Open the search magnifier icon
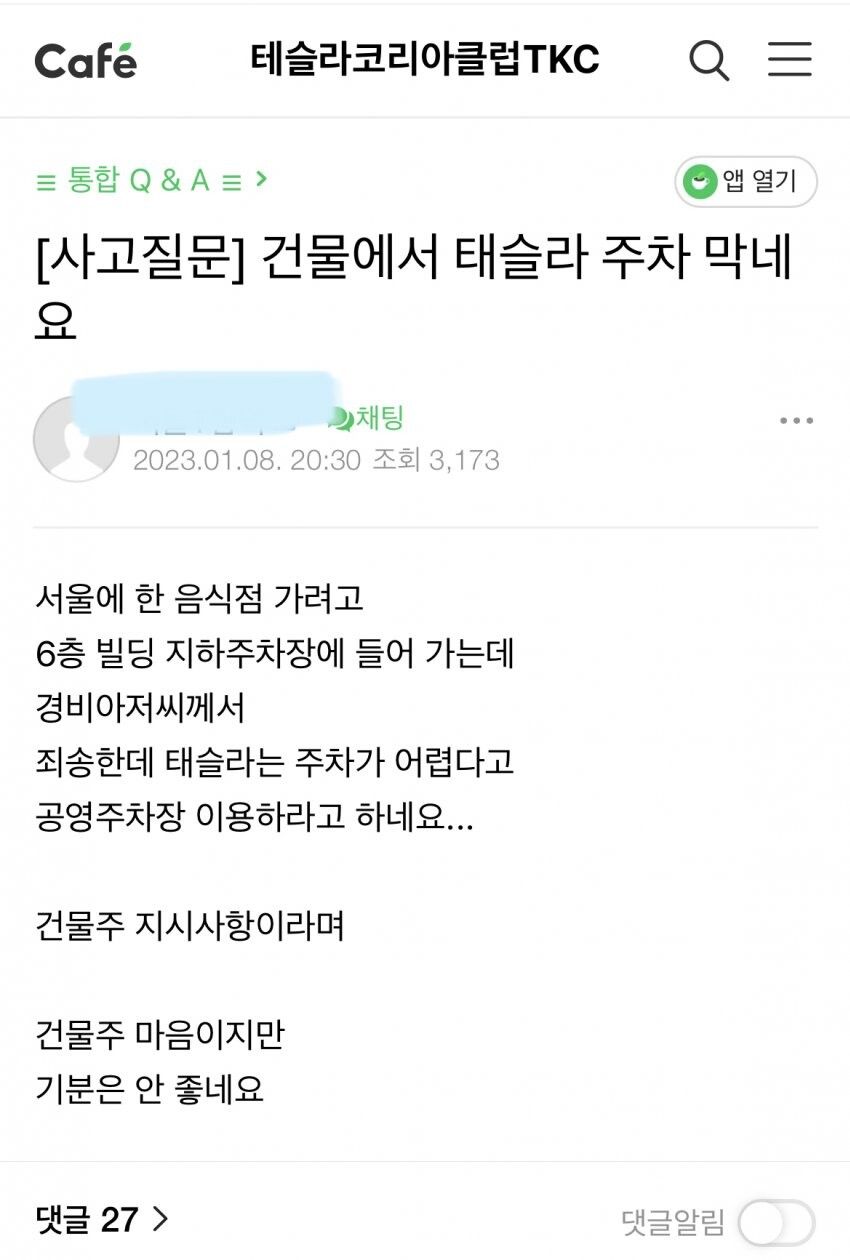 tap(709, 61)
